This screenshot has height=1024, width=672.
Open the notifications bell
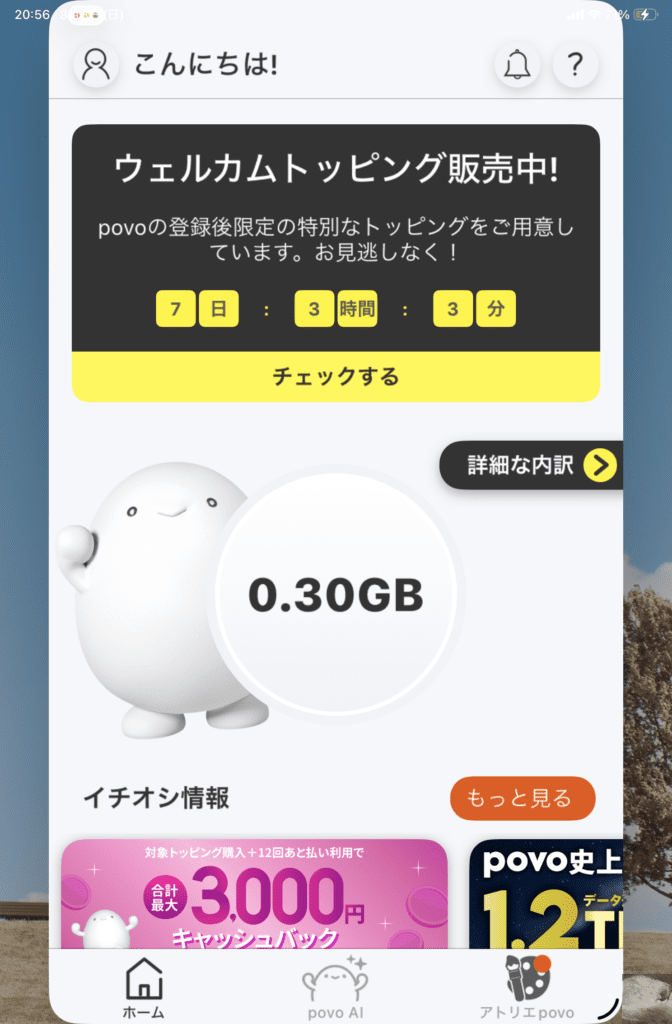pos(517,65)
